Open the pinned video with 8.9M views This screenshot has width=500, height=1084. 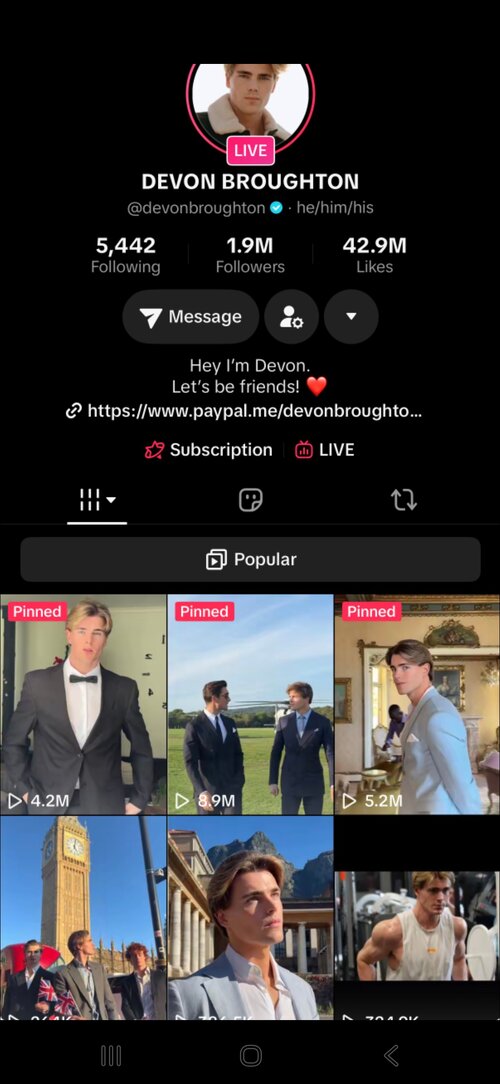tap(250, 704)
